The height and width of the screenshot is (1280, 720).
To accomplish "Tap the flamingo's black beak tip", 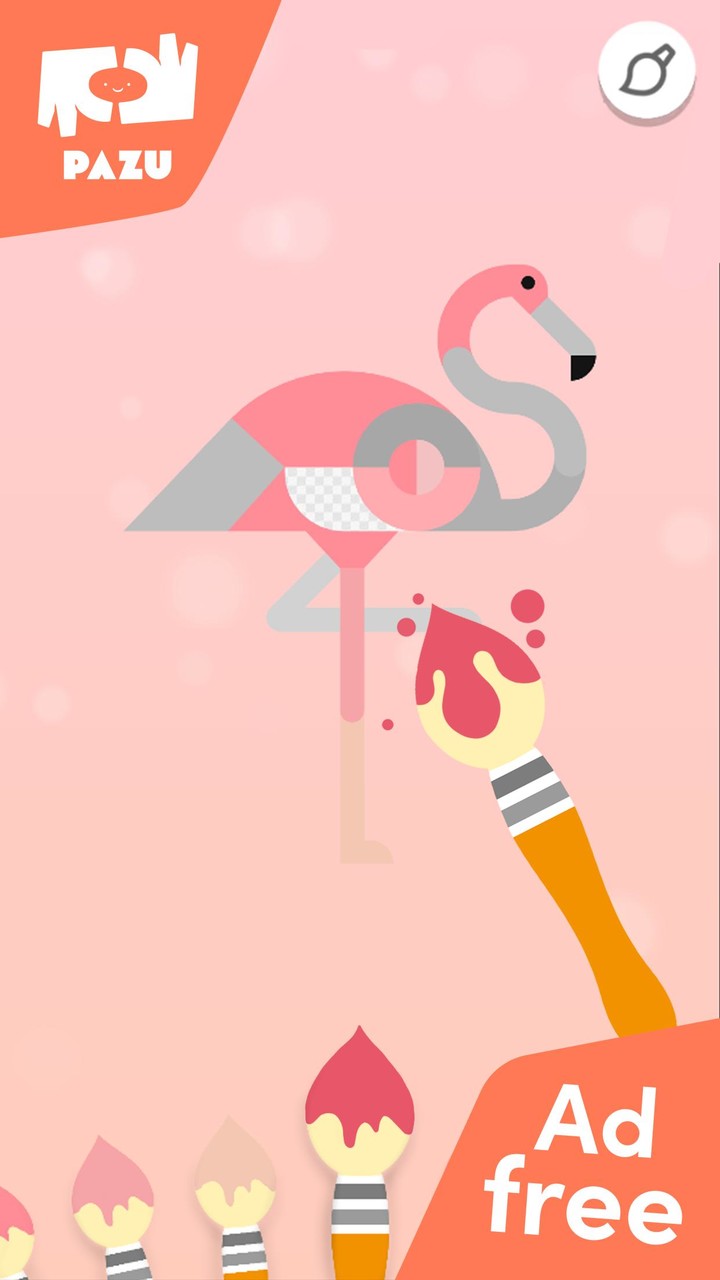I will click(x=578, y=365).
